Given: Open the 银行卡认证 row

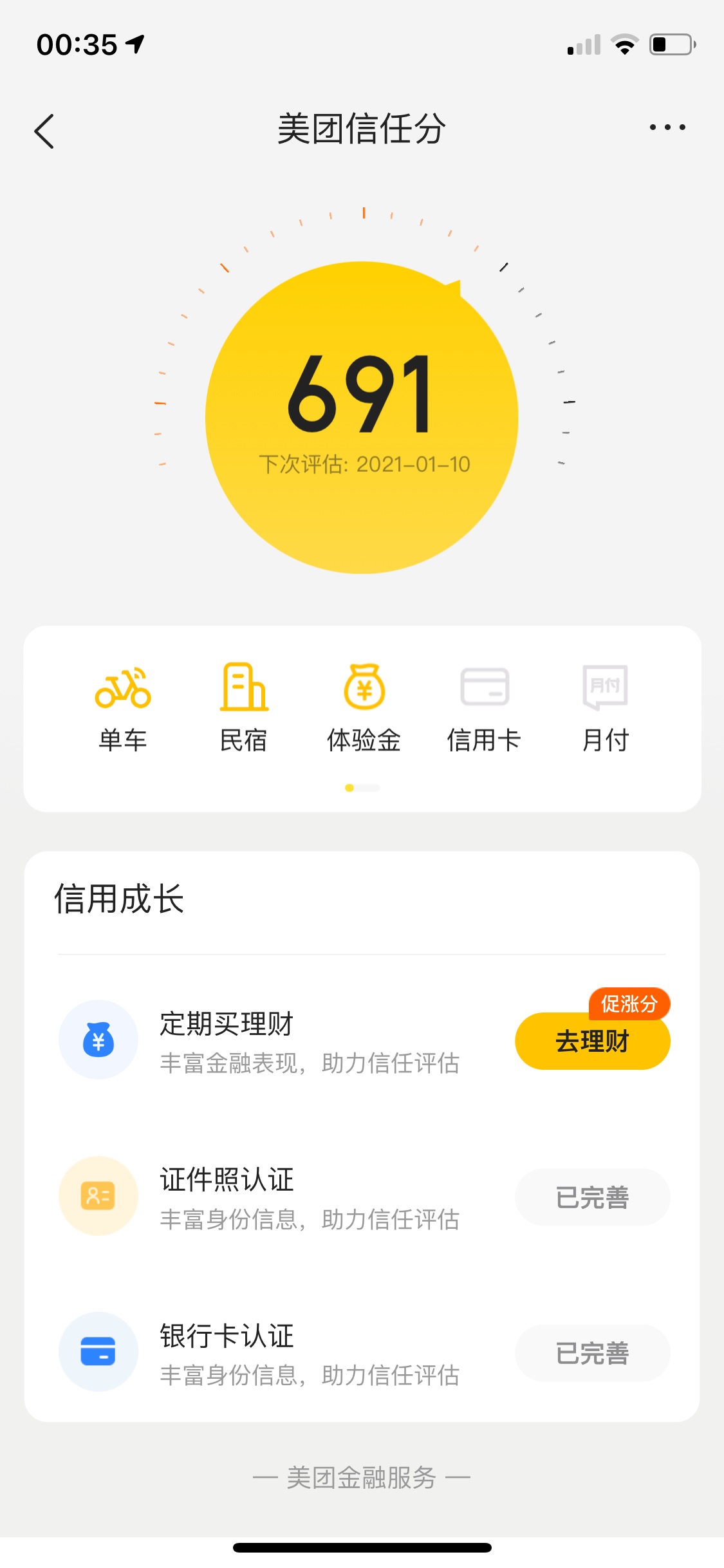Looking at the screenshot, I should (x=362, y=1352).
